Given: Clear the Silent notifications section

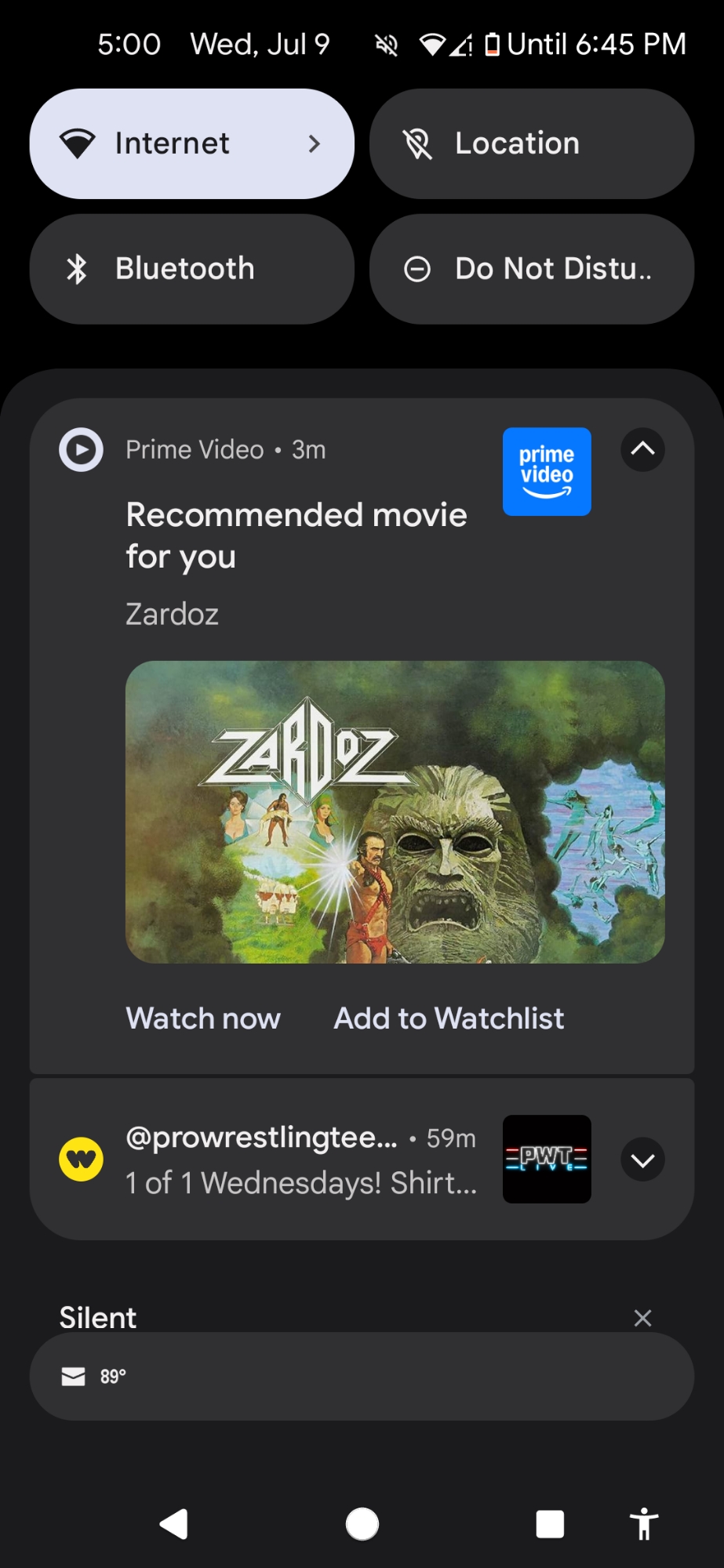Looking at the screenshot, I should coord(642,1318).
